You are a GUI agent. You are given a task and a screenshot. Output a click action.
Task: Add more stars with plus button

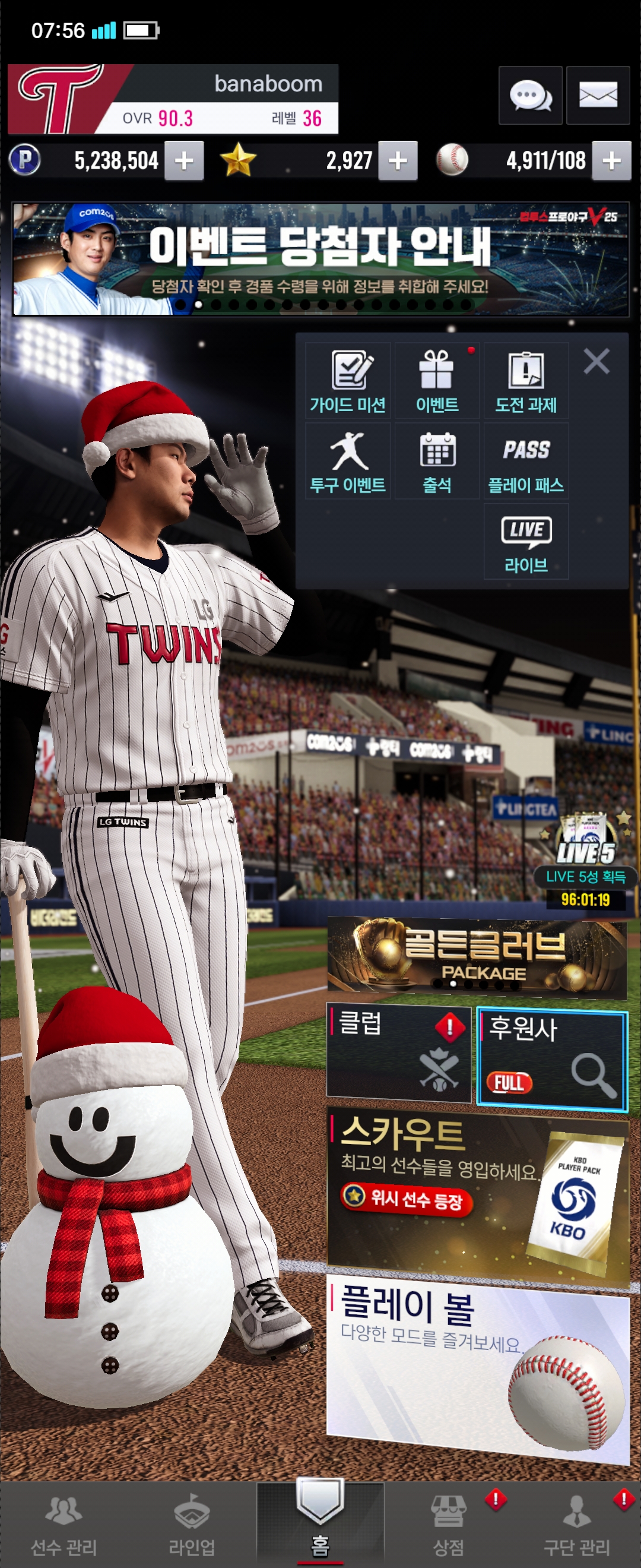click(397, 161)
